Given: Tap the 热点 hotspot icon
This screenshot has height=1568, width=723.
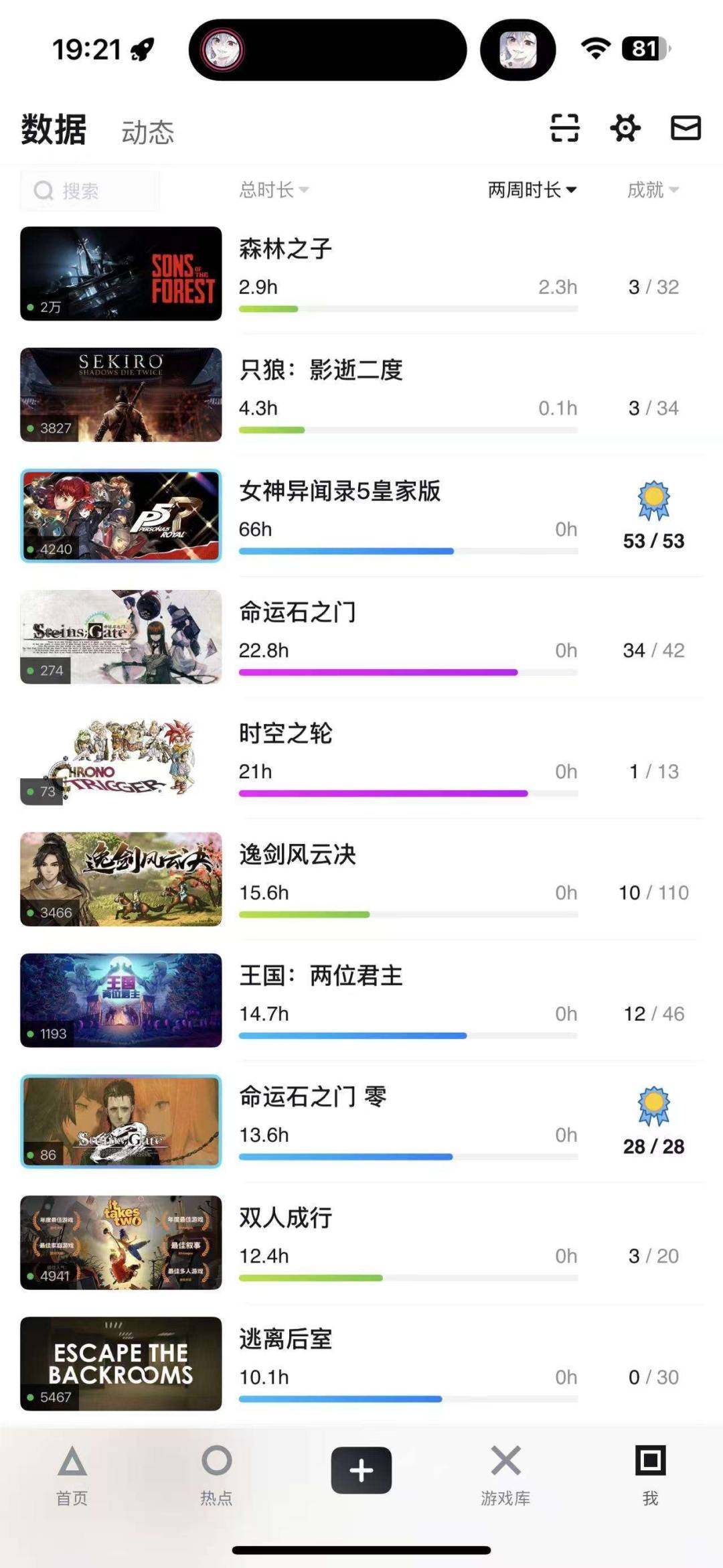Looking at the screenshot, I should pos(216,1469).
